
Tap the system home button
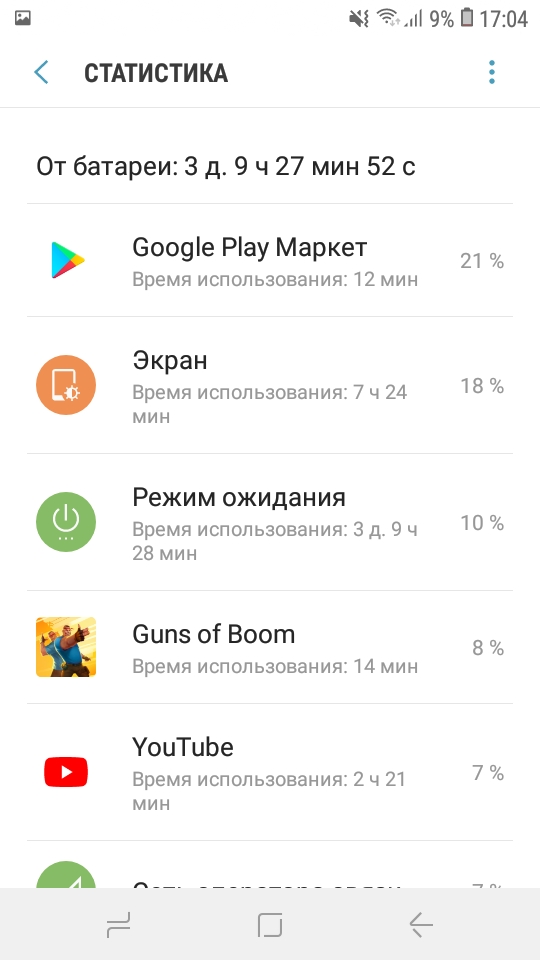tap(270, 924)
